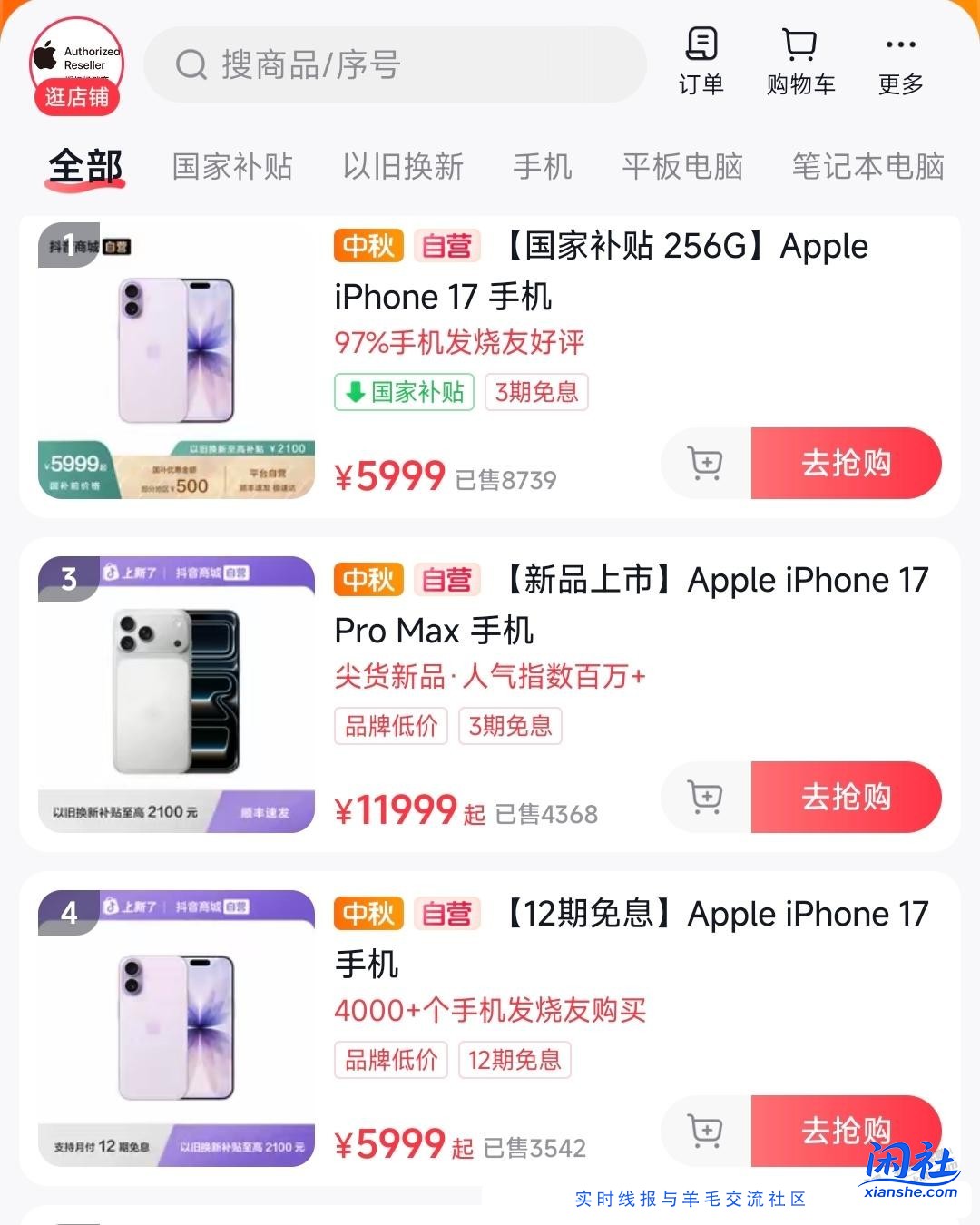Switch to the 平板电脑 tab
This screenshot has width=980, height=1225.
click(x=682, y=166)
